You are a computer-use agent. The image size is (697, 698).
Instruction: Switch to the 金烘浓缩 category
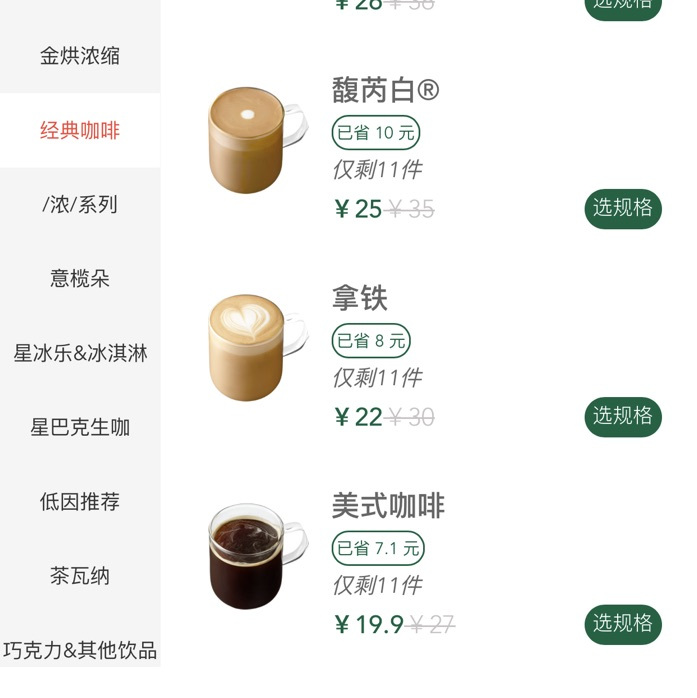pyautogui.click(x=80, y=56)
